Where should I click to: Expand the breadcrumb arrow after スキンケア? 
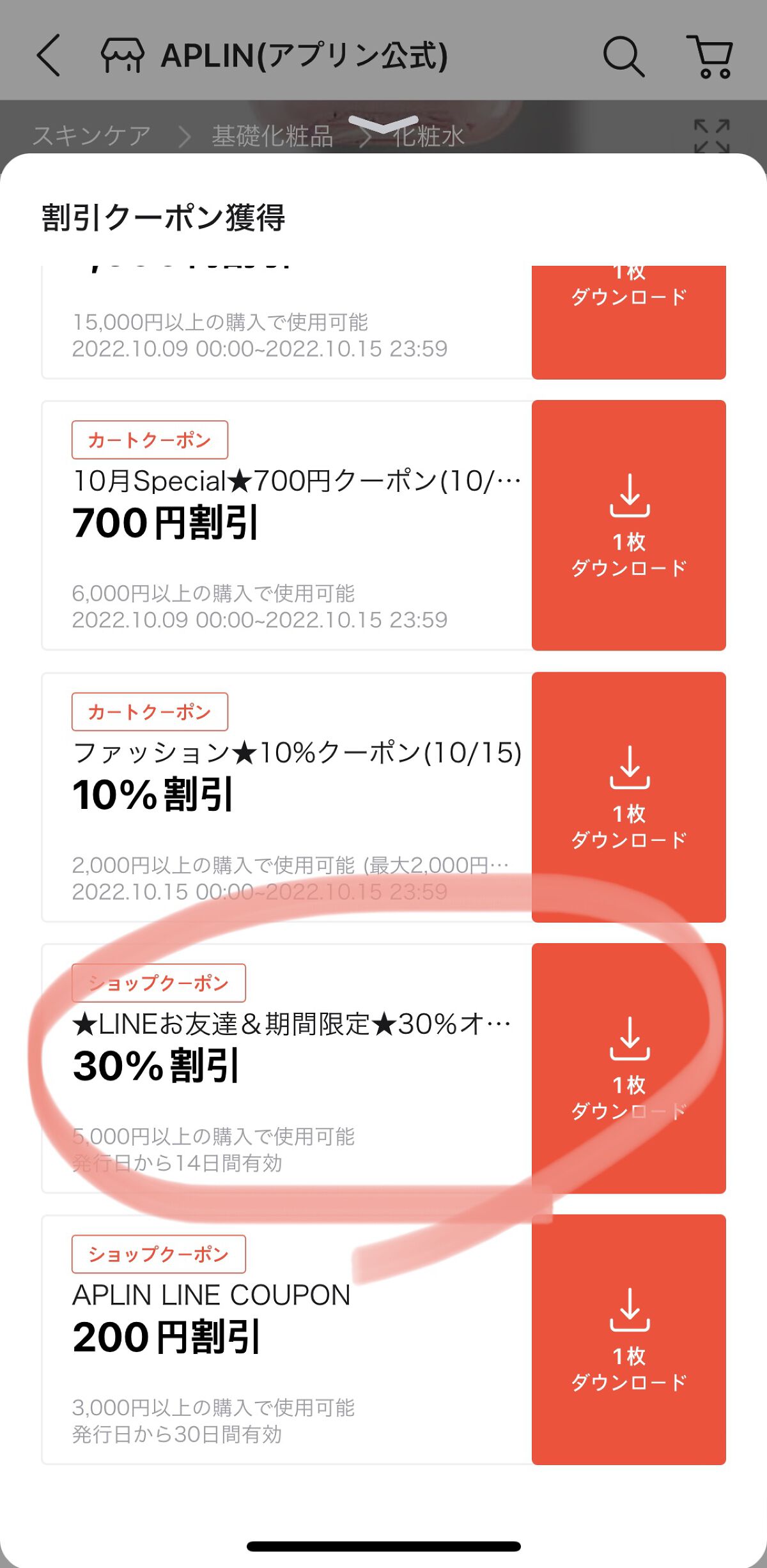183,135
